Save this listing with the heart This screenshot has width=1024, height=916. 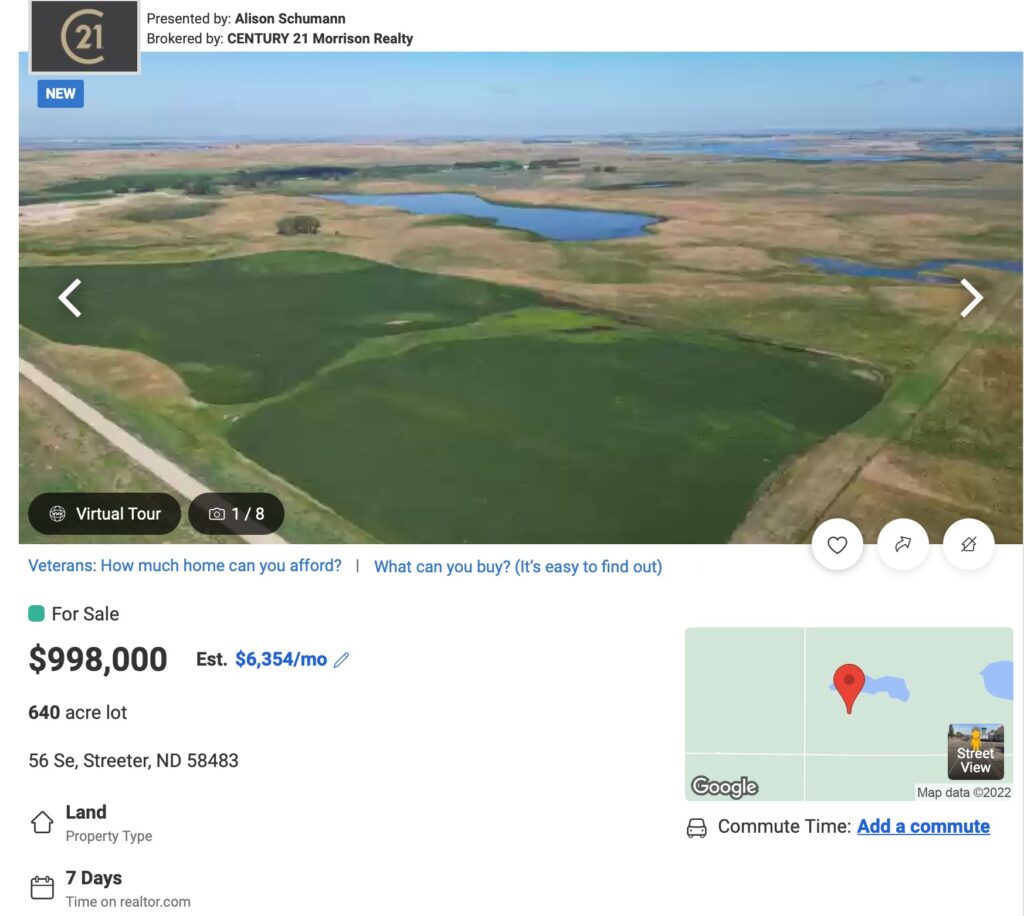pyautogui.click(x=837, y=545)
